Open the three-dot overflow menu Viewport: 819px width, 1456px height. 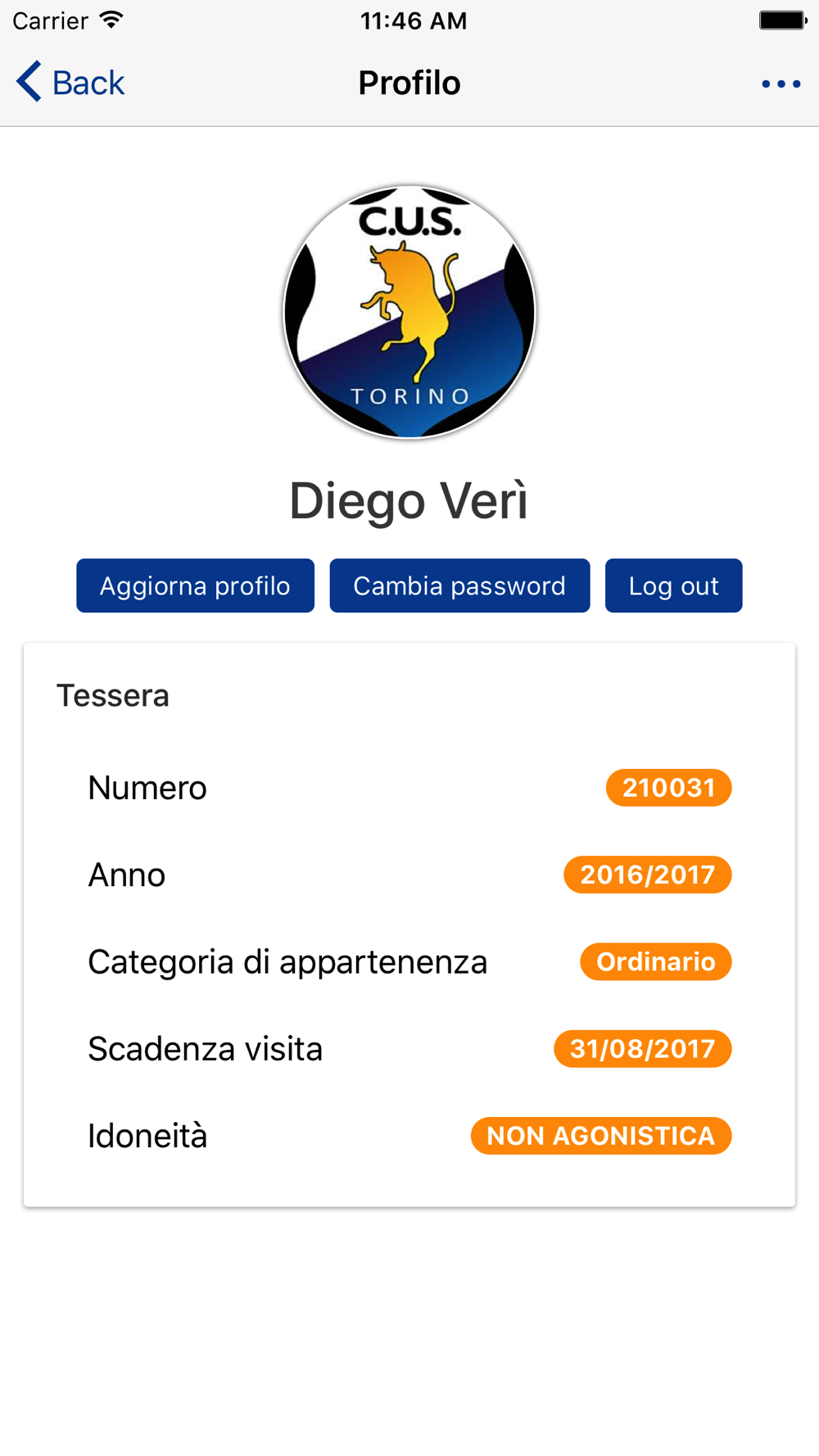(781, 84)
